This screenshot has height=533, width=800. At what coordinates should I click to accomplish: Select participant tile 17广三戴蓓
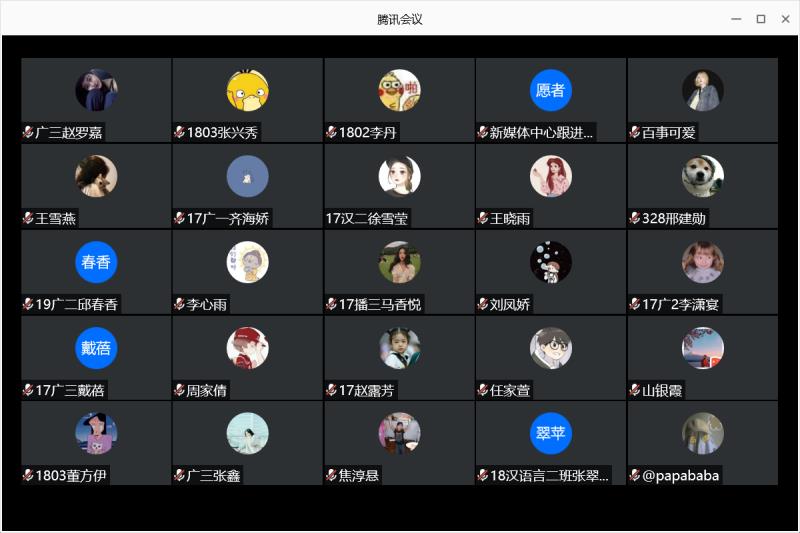tap(96, 358)
